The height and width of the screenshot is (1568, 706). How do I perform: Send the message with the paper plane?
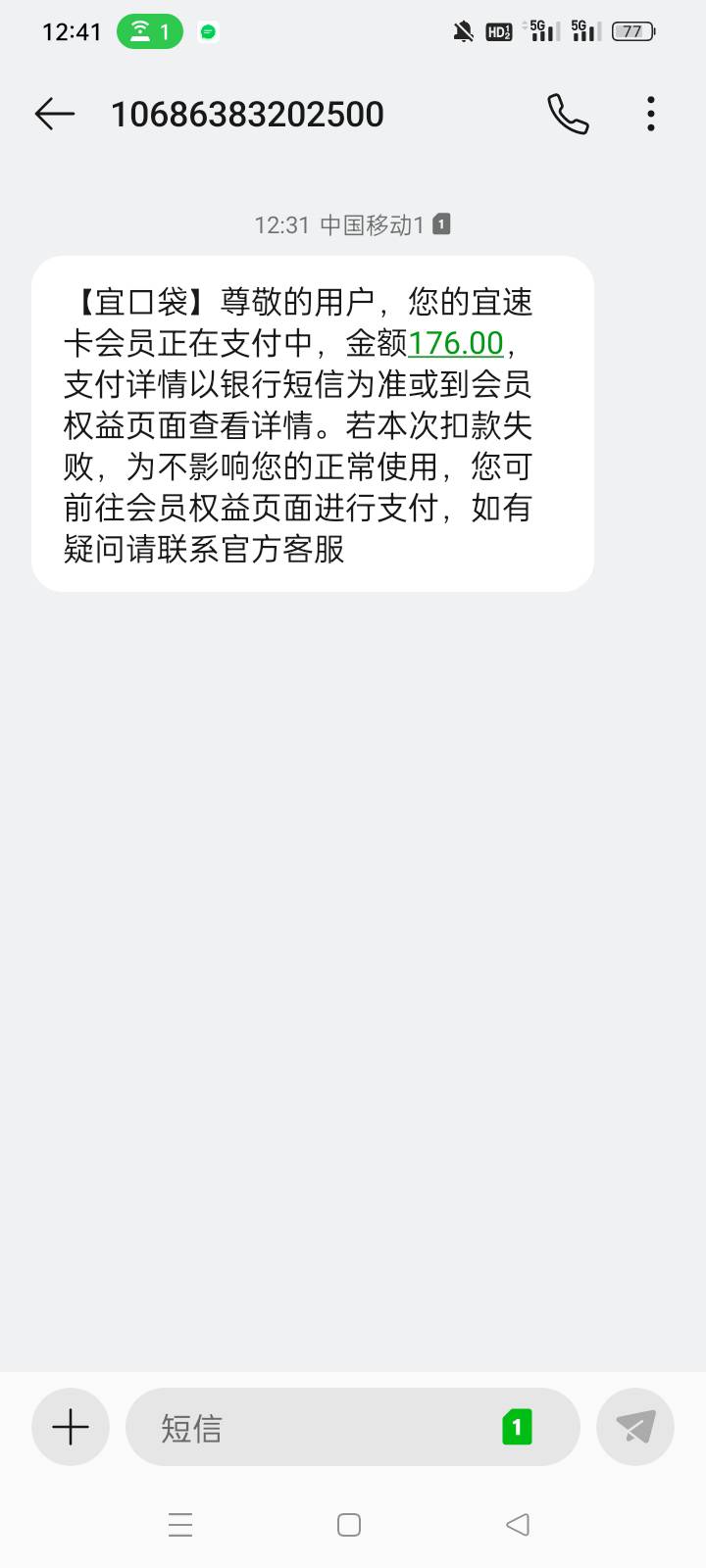click(x=635, y=1427)
